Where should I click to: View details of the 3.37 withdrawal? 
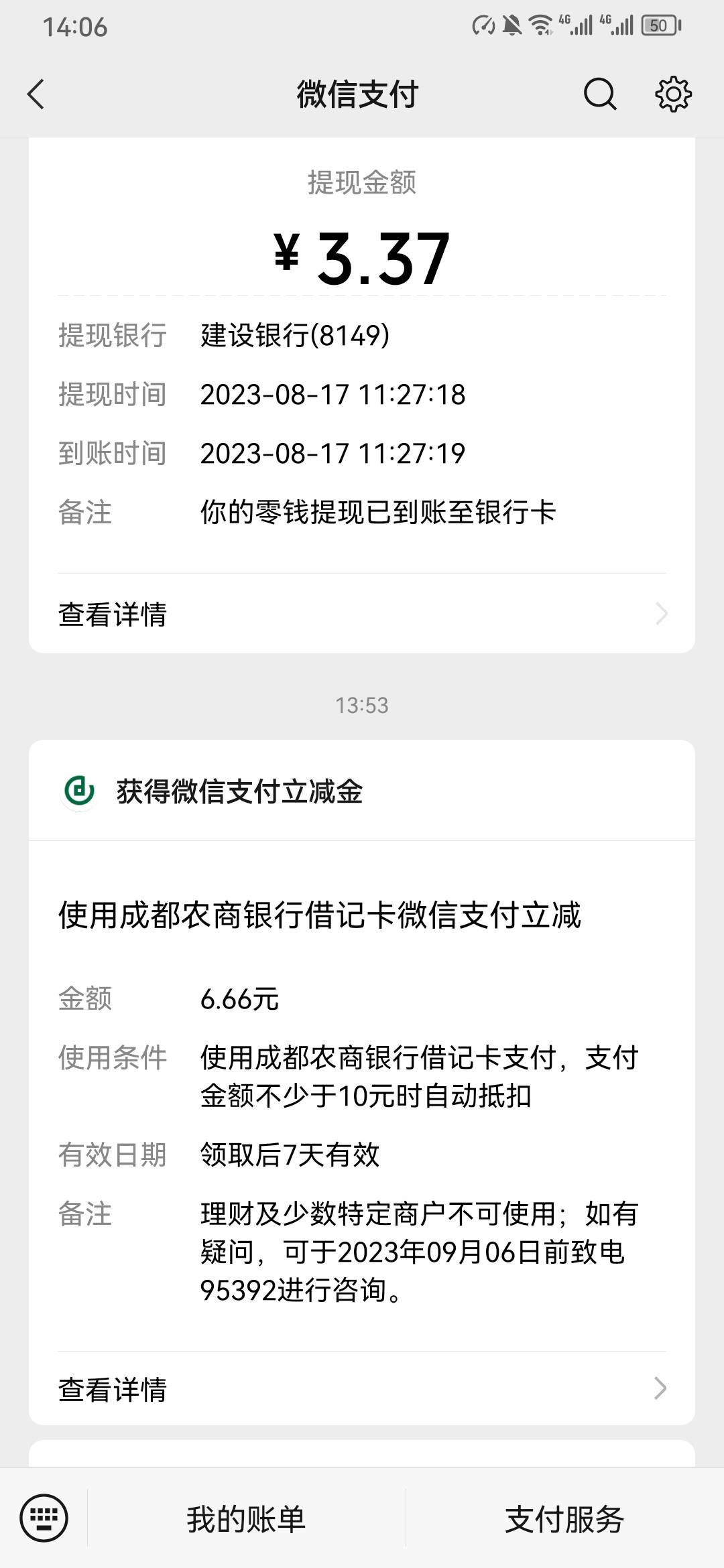[362, 614]
